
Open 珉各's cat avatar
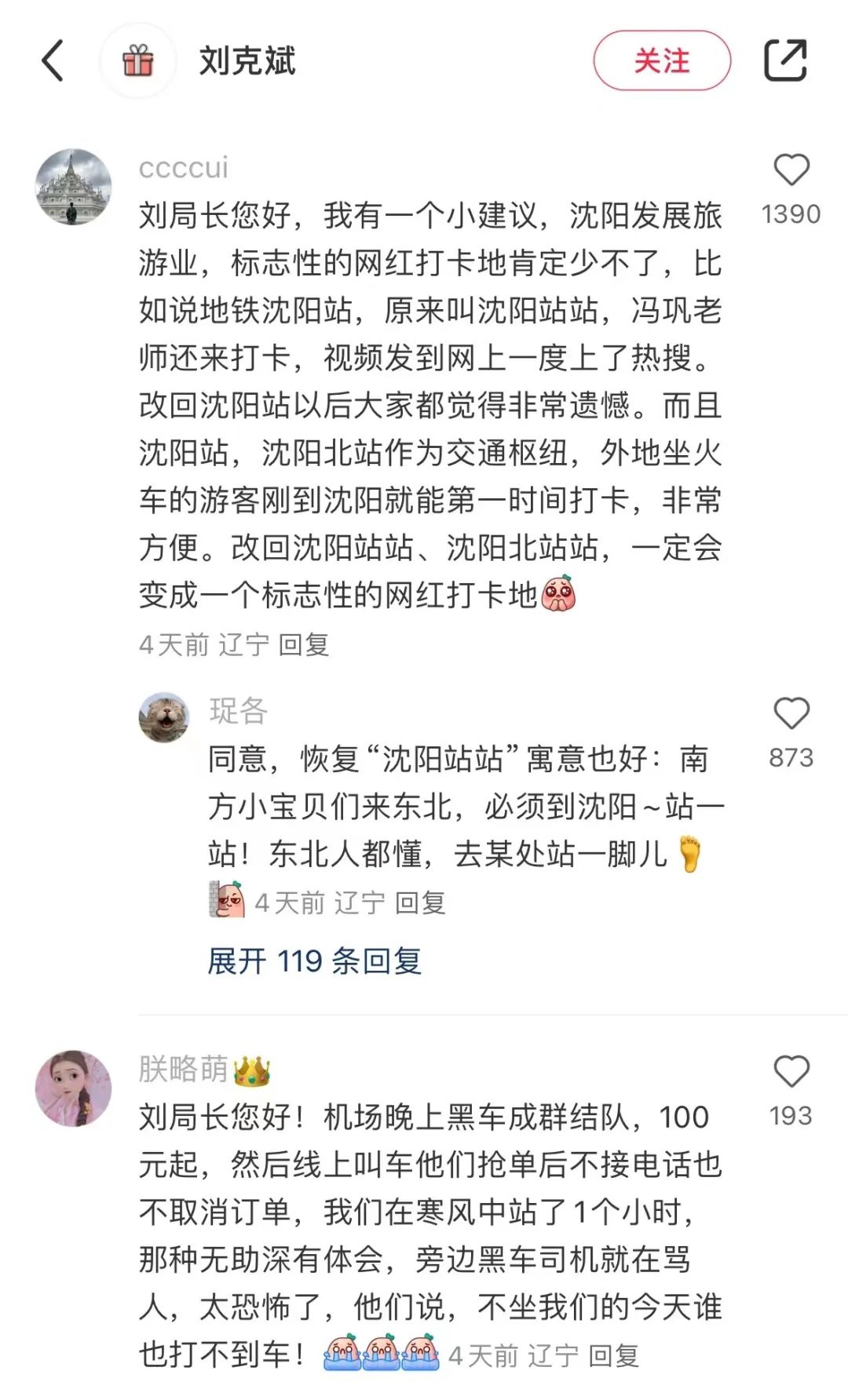click(x=164, y=717)
